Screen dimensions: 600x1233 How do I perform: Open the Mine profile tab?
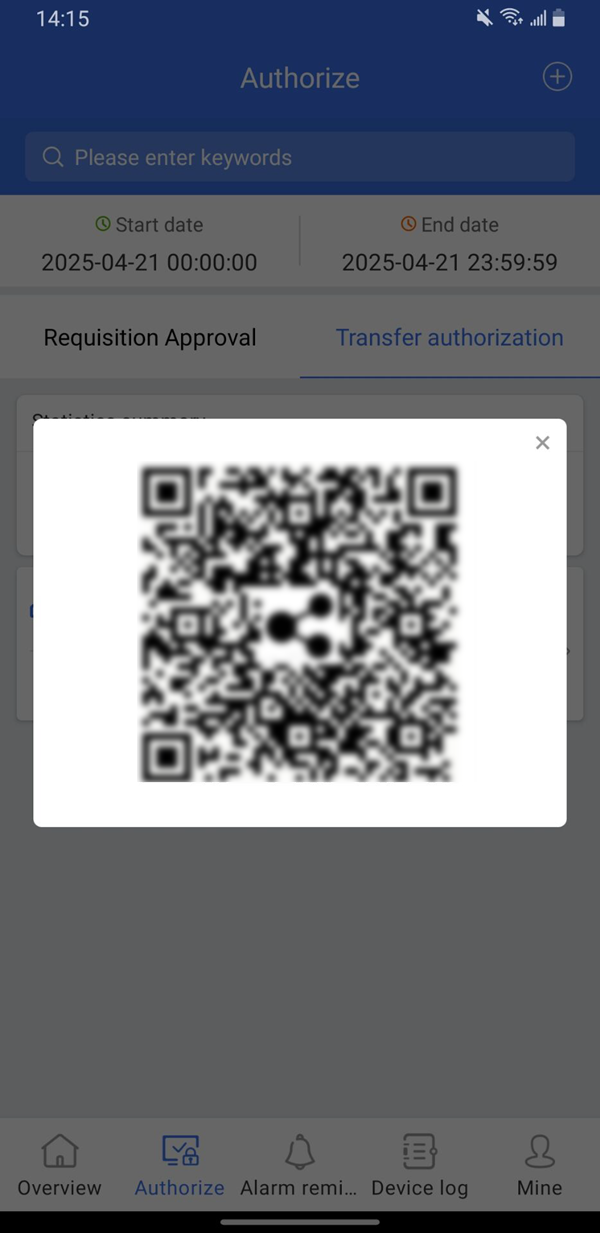point(539,1165)
